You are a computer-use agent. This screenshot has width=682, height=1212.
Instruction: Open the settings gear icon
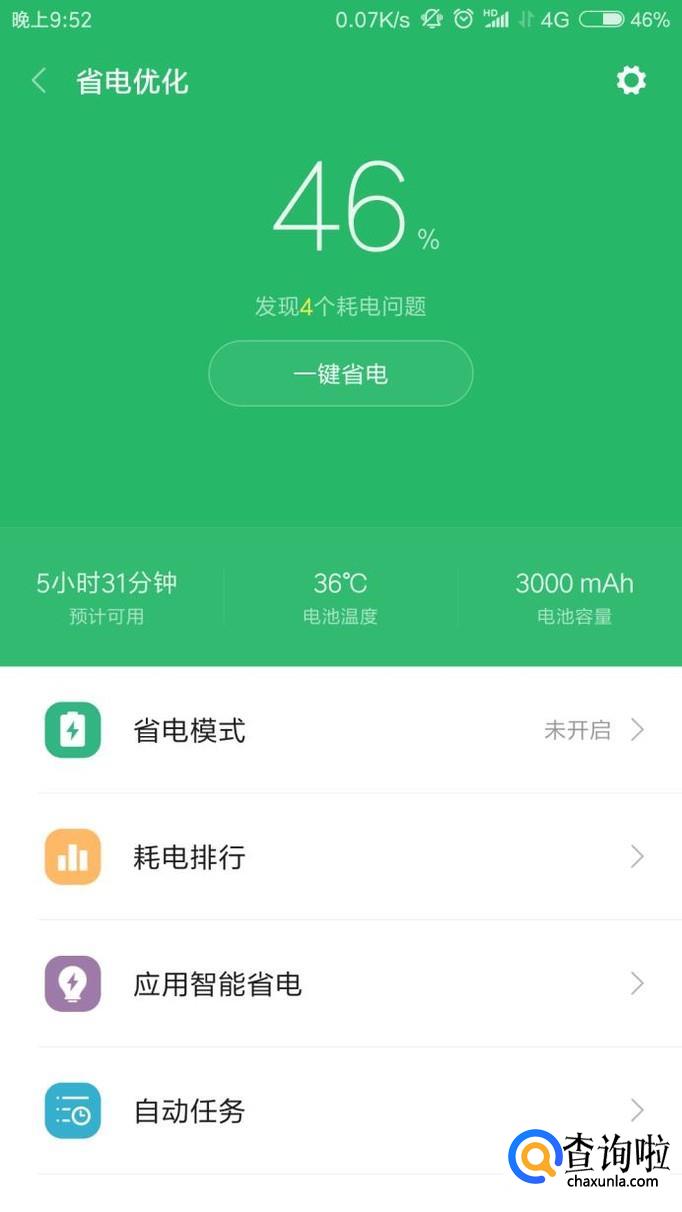(631, 80)
